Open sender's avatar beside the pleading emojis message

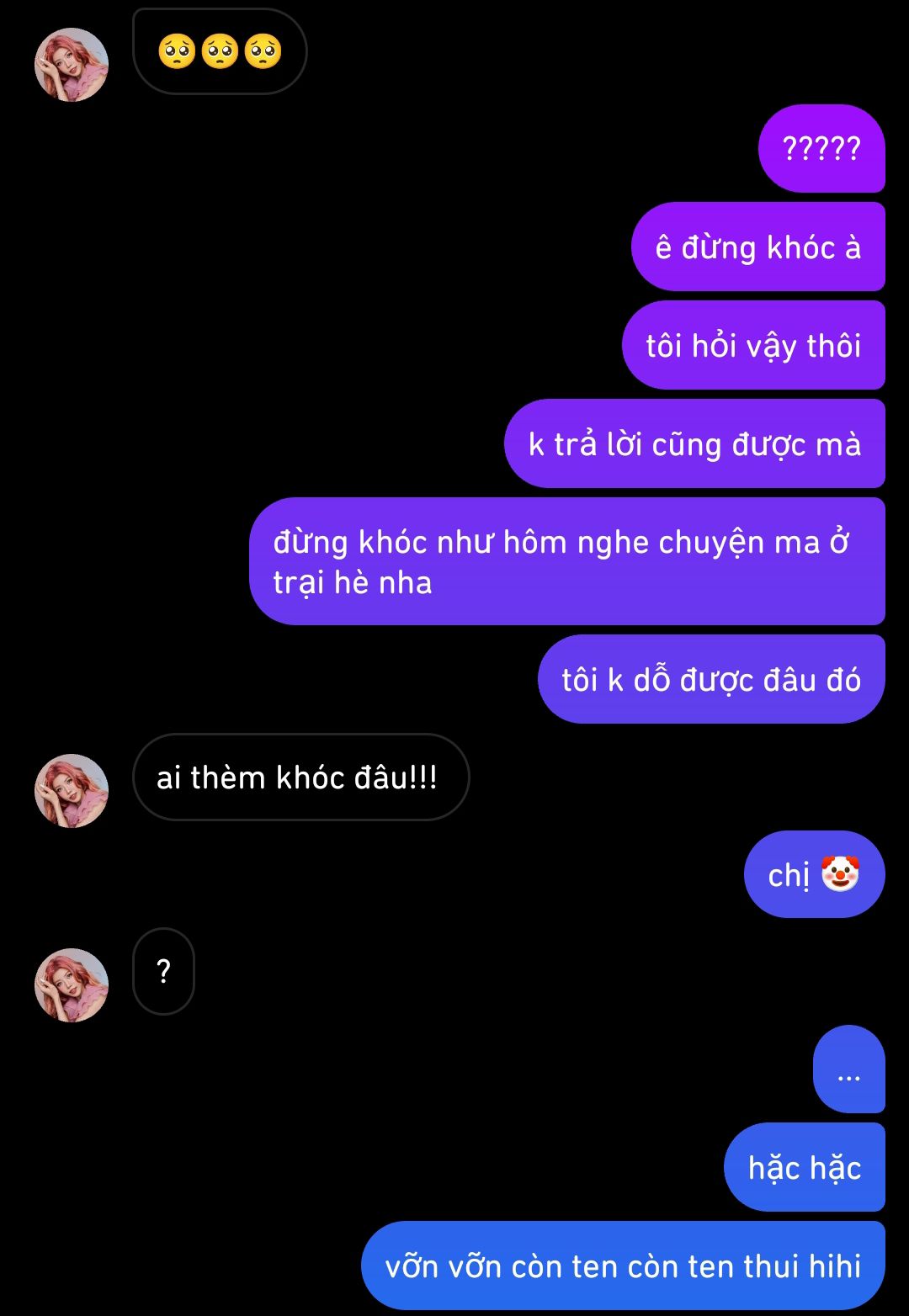pos(72,65)
